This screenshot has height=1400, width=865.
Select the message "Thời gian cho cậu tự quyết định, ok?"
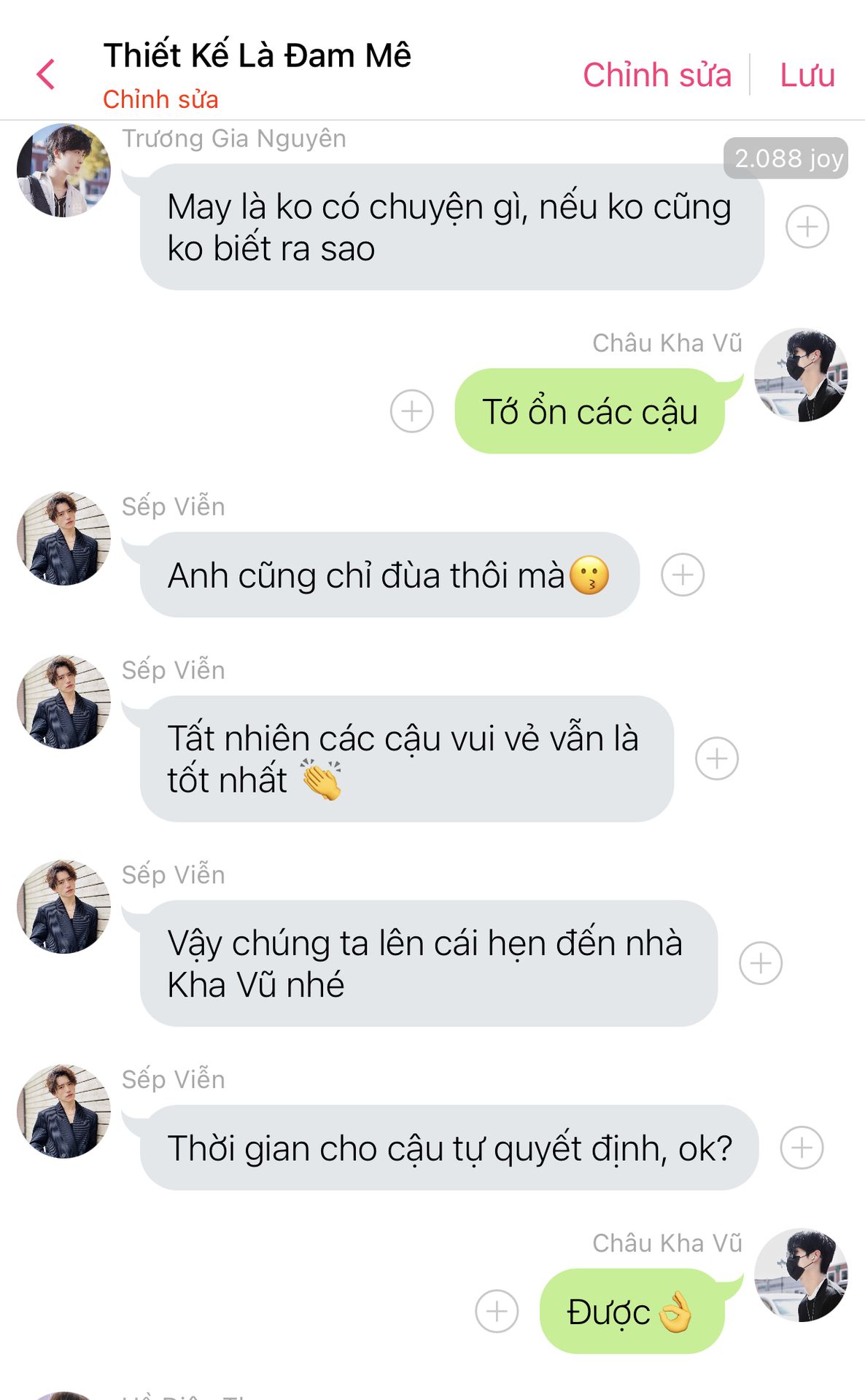(449, 1148)
